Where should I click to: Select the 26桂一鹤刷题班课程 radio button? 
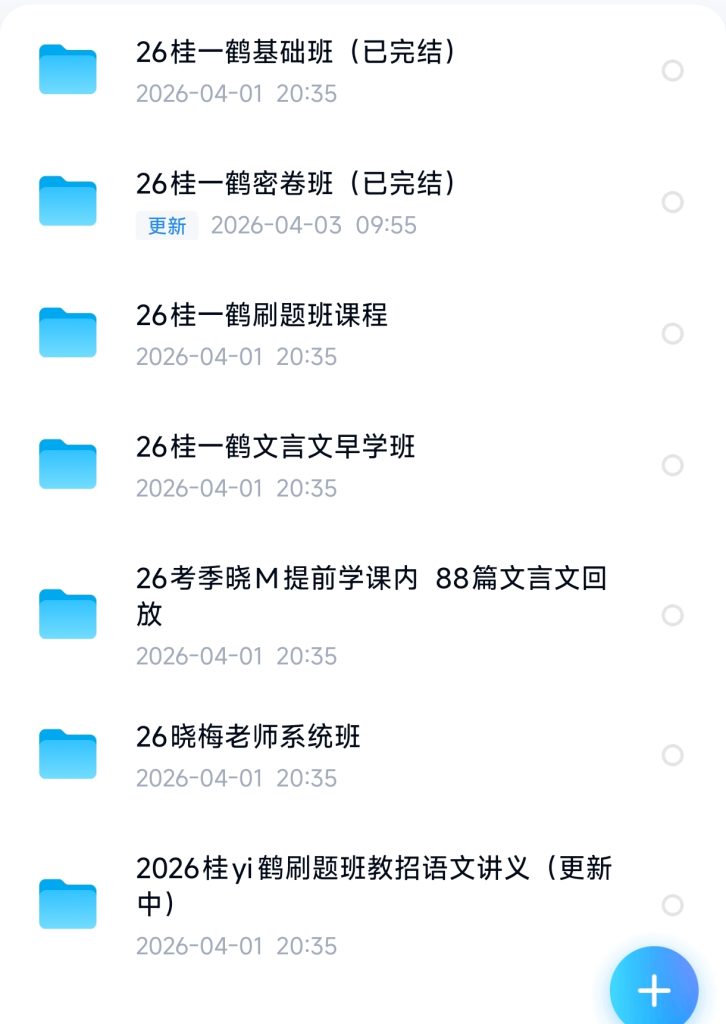[x=673, y=334]
